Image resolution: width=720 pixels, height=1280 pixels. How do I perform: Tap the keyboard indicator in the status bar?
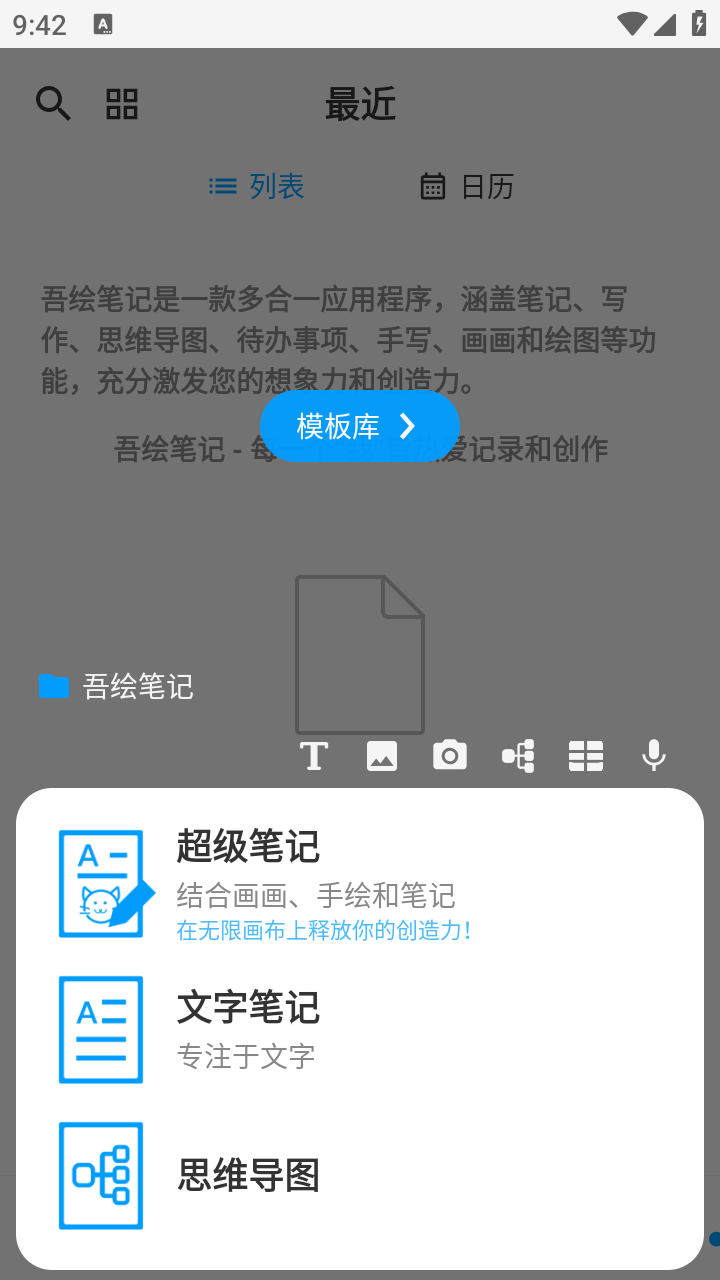pyautogui.click(x=105, y=23)
